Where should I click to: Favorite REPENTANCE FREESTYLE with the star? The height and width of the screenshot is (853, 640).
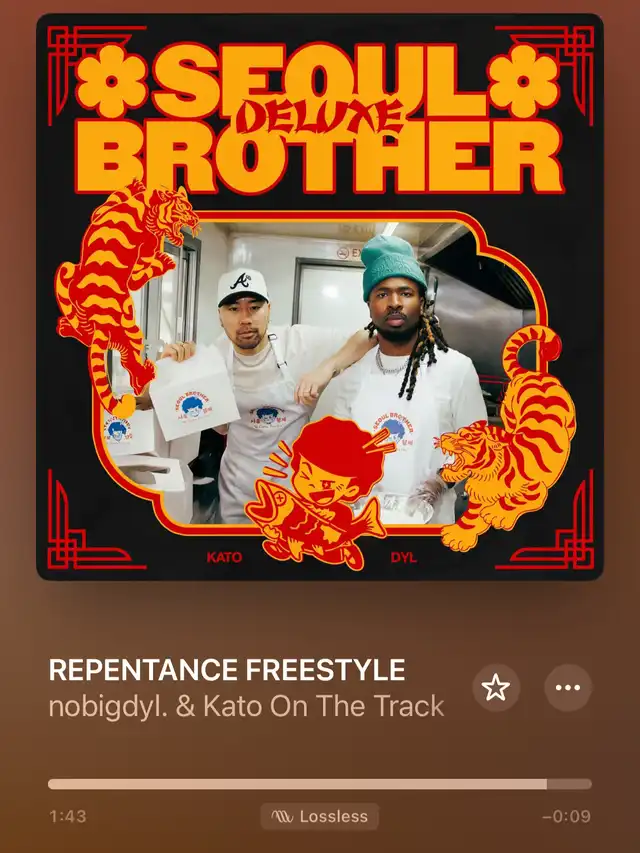[x=496, y=688]
